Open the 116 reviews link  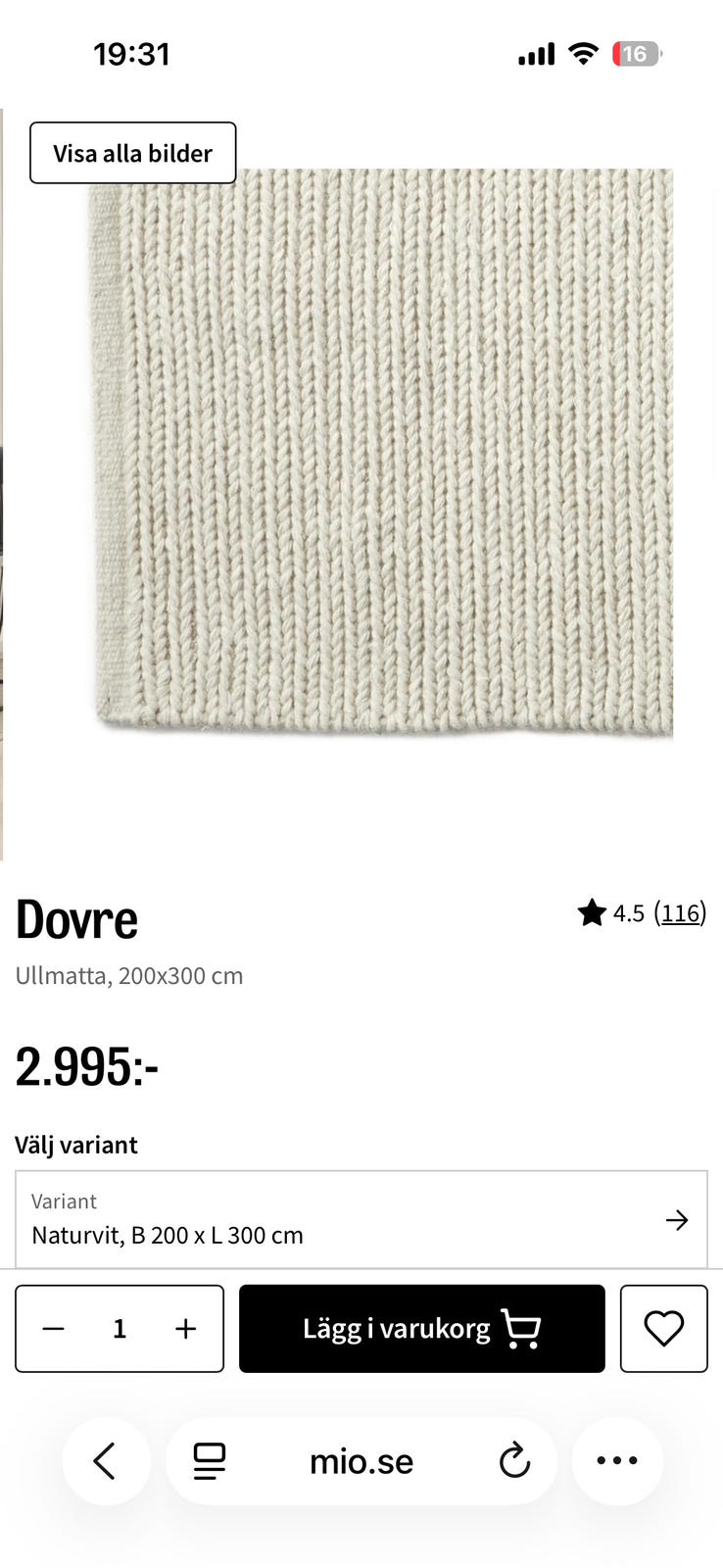coord(681,913)
